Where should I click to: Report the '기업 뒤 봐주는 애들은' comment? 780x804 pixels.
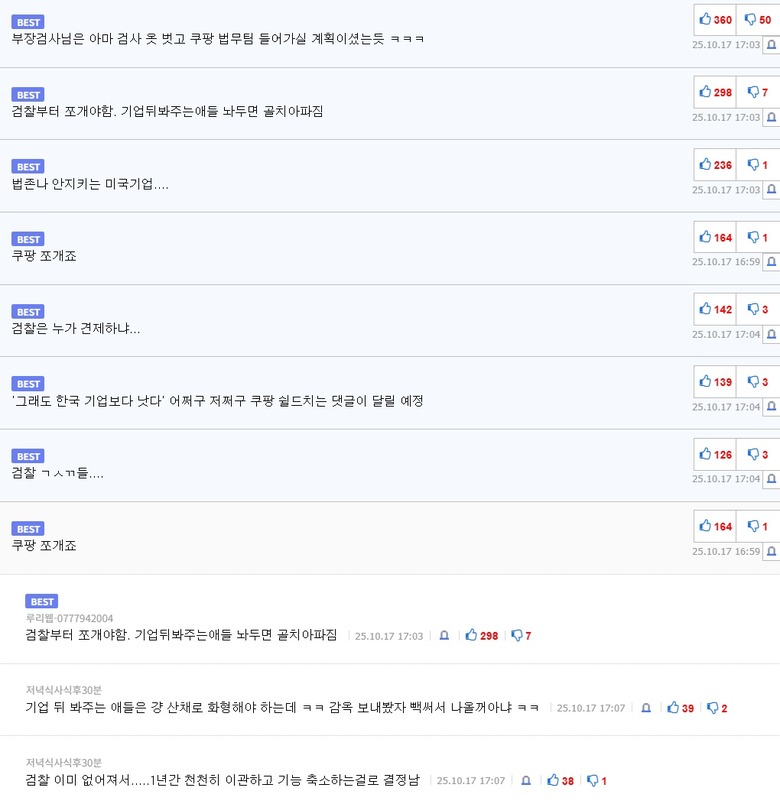[x=646, y=708]
